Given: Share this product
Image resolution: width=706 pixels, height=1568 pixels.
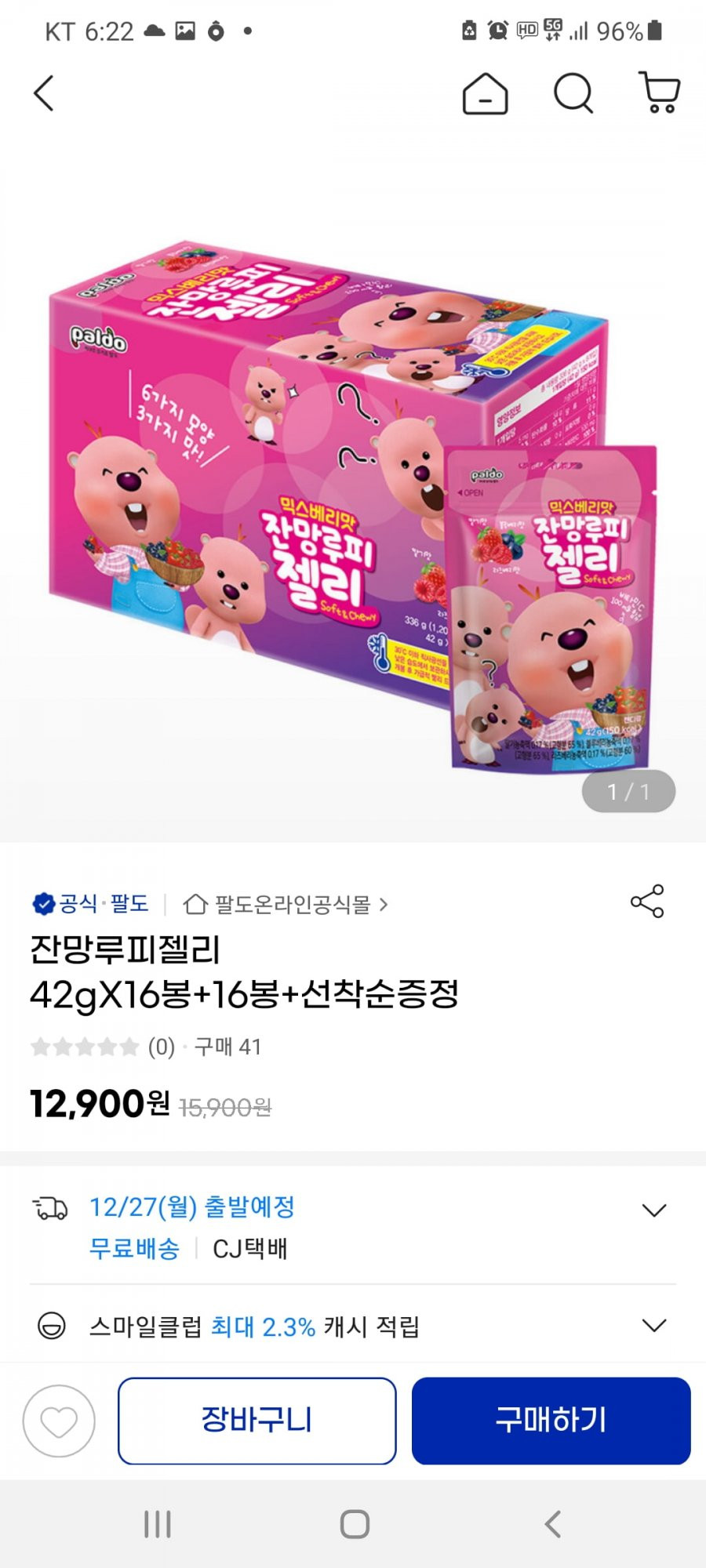Looking at the screenshot, I should 647,902.
